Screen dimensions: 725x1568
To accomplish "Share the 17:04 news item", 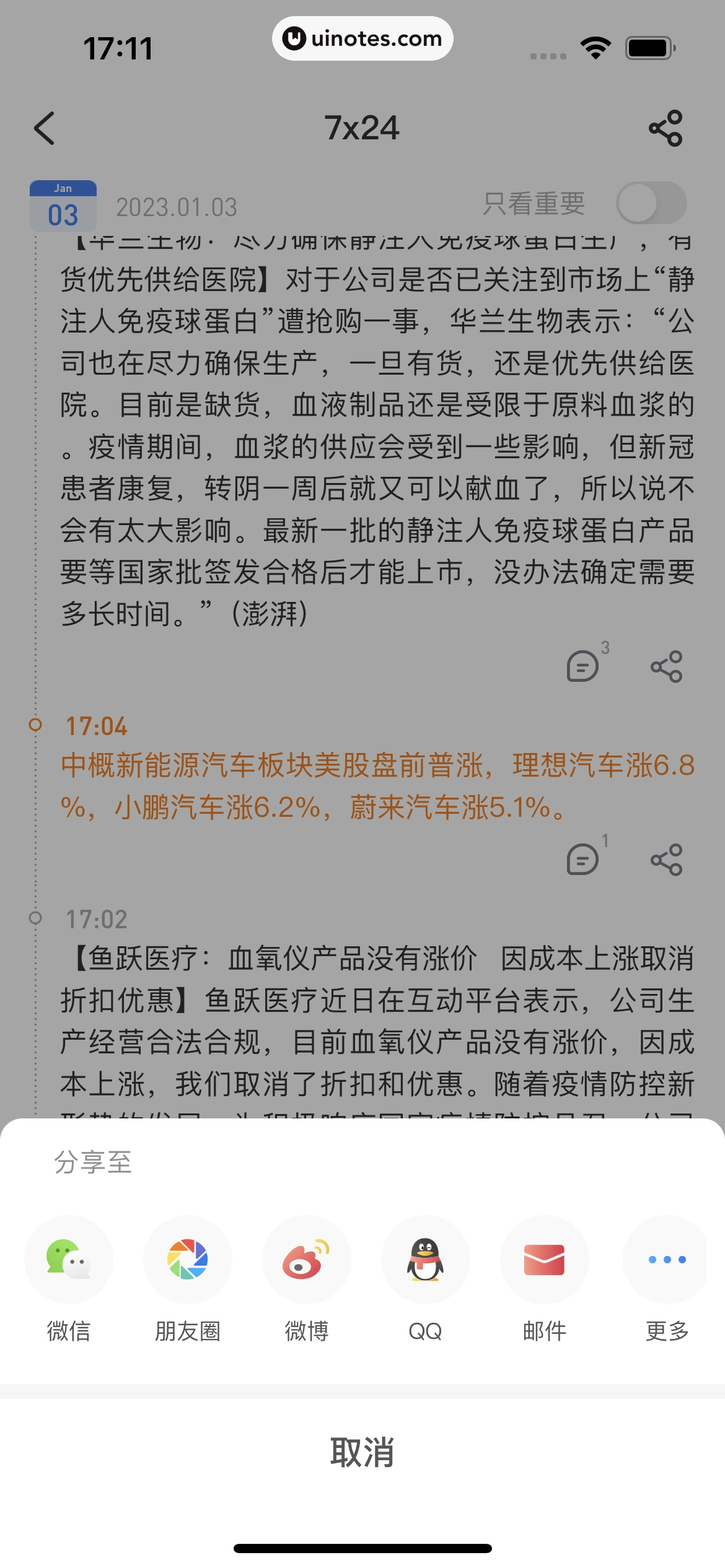I will (666, 860).
